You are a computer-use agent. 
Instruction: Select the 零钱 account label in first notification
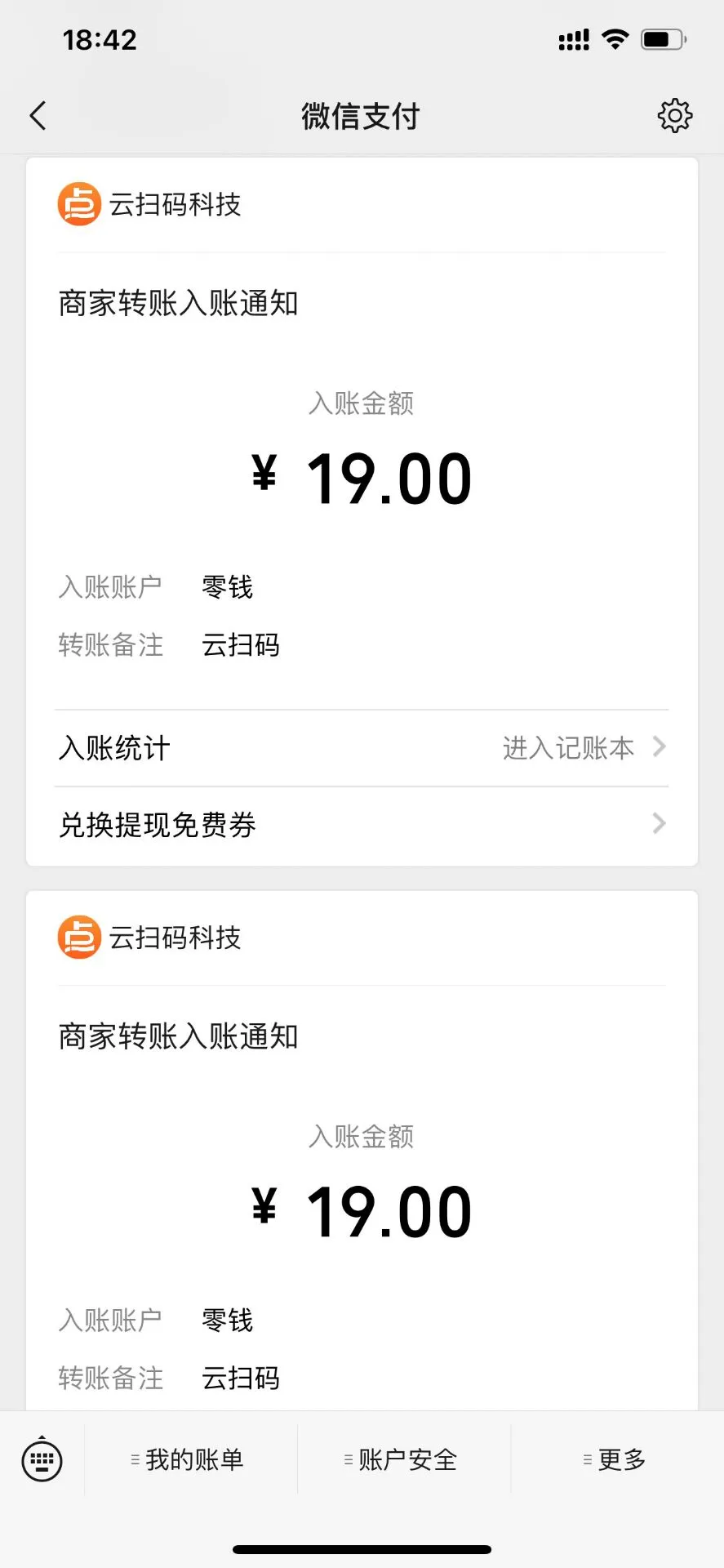[x=226, y=586]
